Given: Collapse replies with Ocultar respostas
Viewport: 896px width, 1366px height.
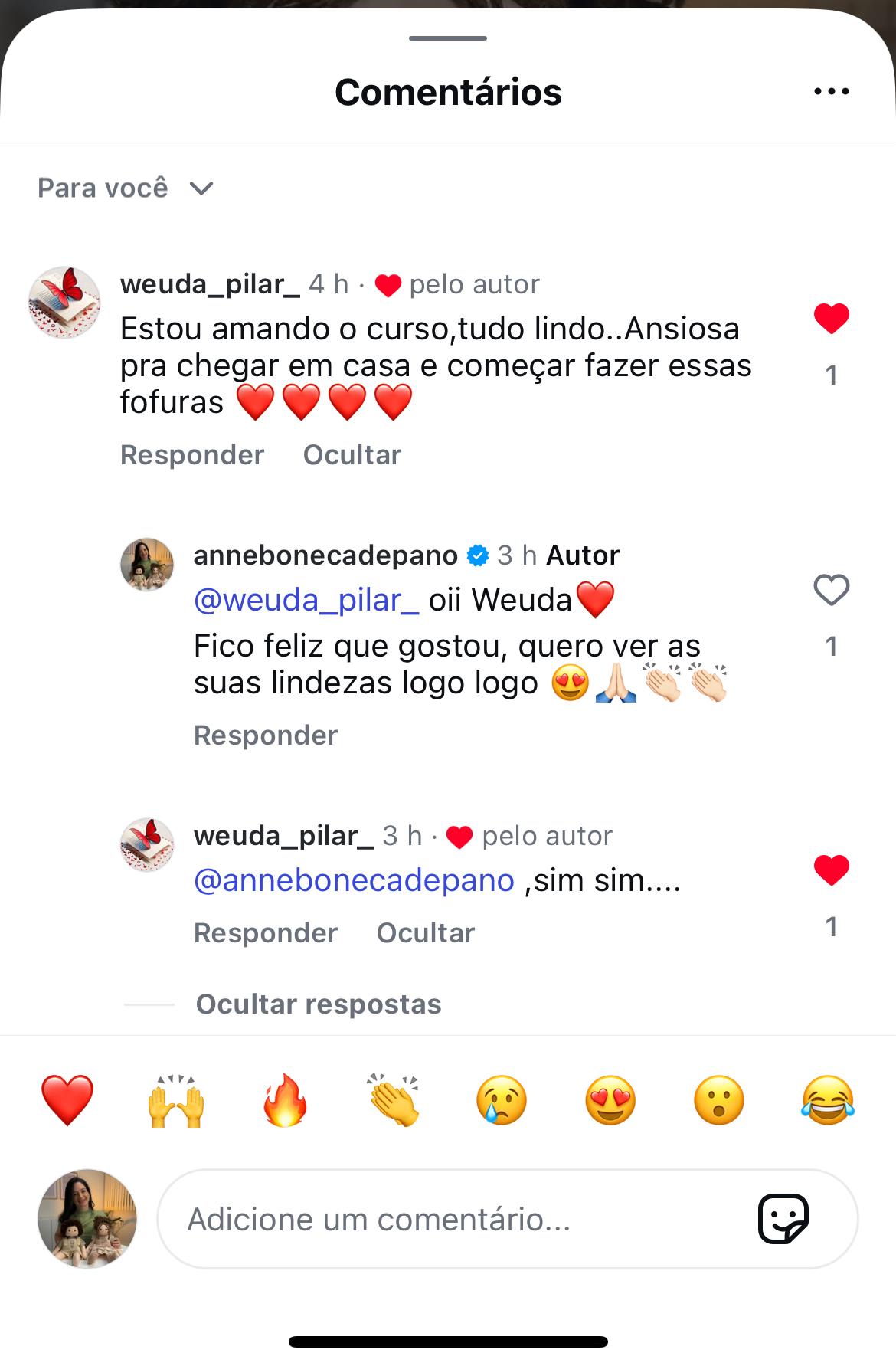Looking at the screenshot, I should coord(319,1004).
